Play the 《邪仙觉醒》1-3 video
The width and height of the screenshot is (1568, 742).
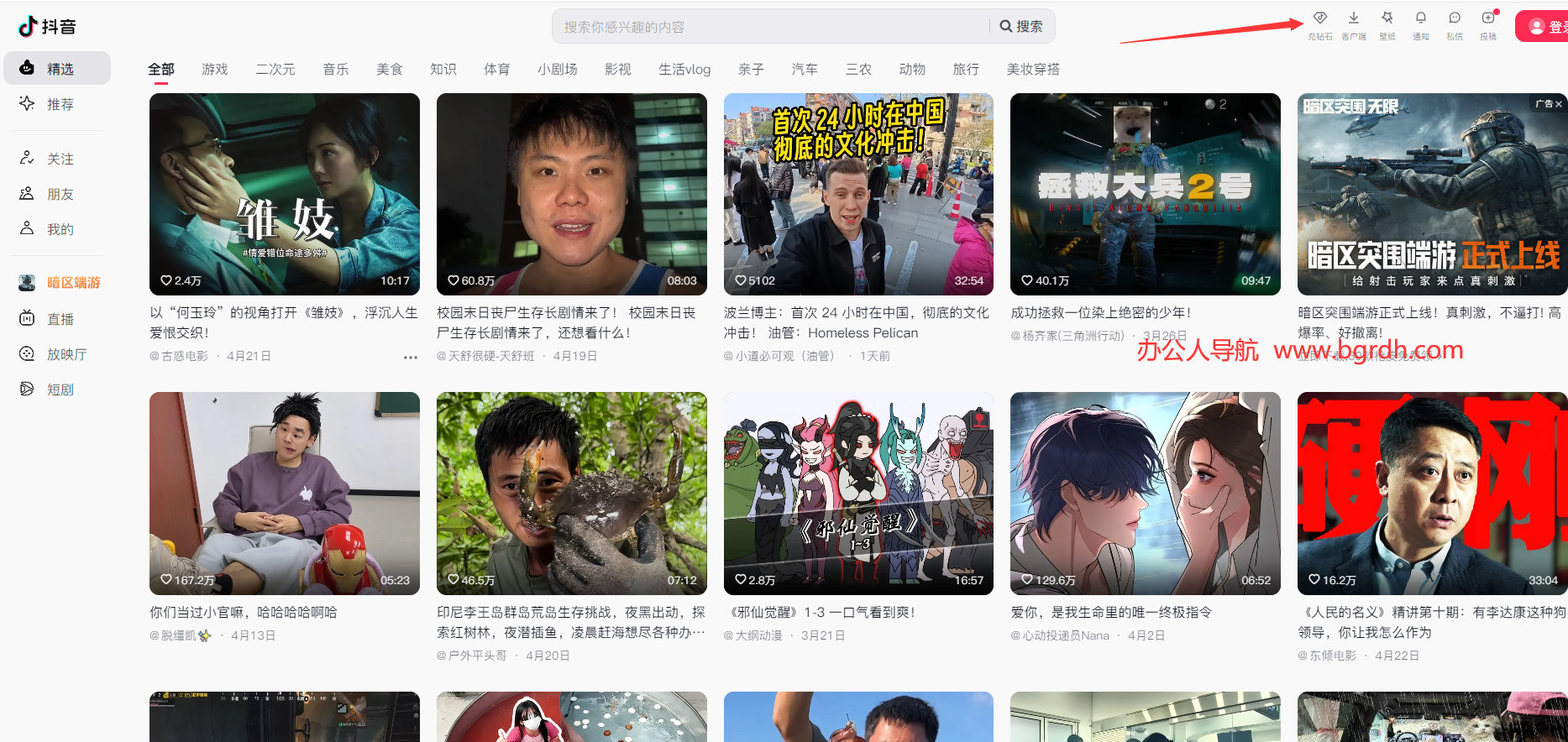click(857, 494)
